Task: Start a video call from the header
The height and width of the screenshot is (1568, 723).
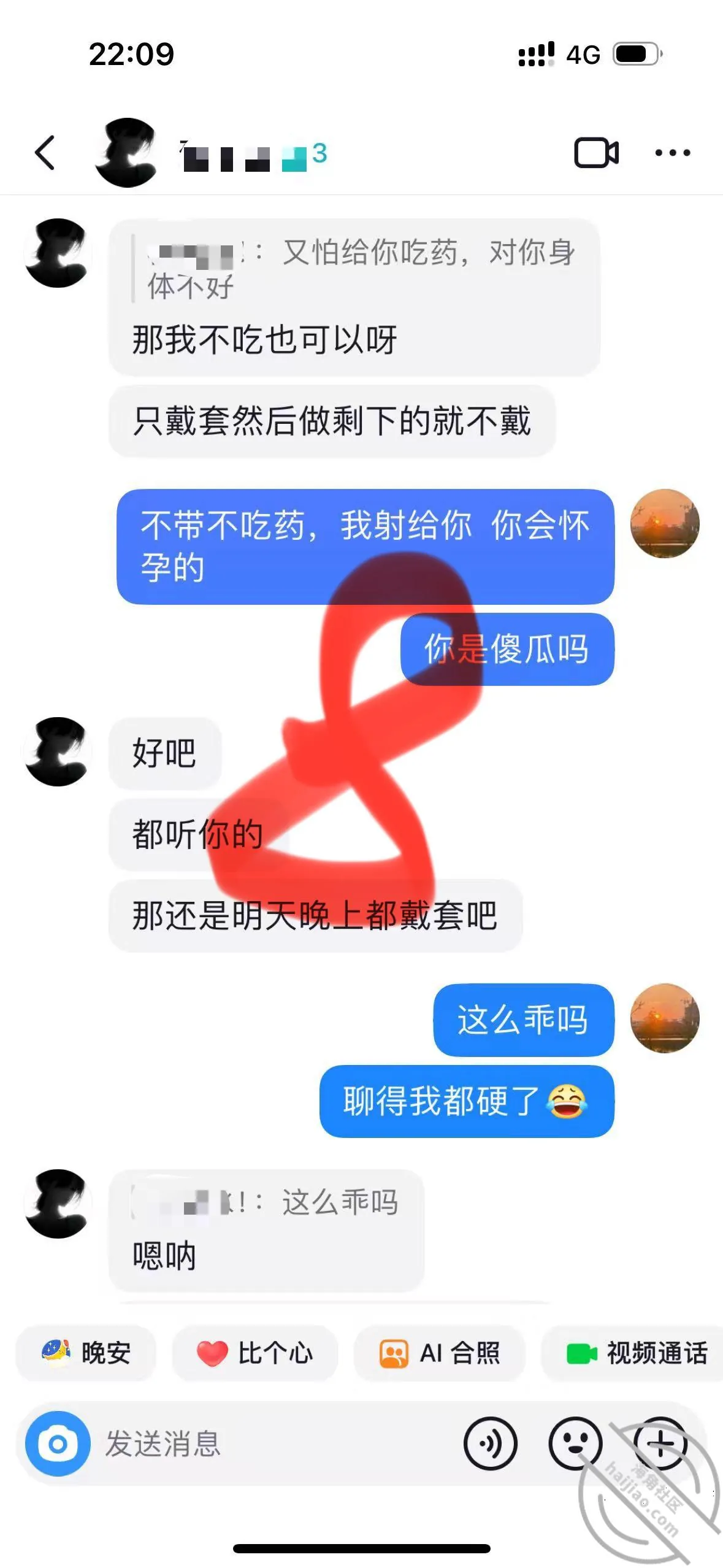Action: 596,153
